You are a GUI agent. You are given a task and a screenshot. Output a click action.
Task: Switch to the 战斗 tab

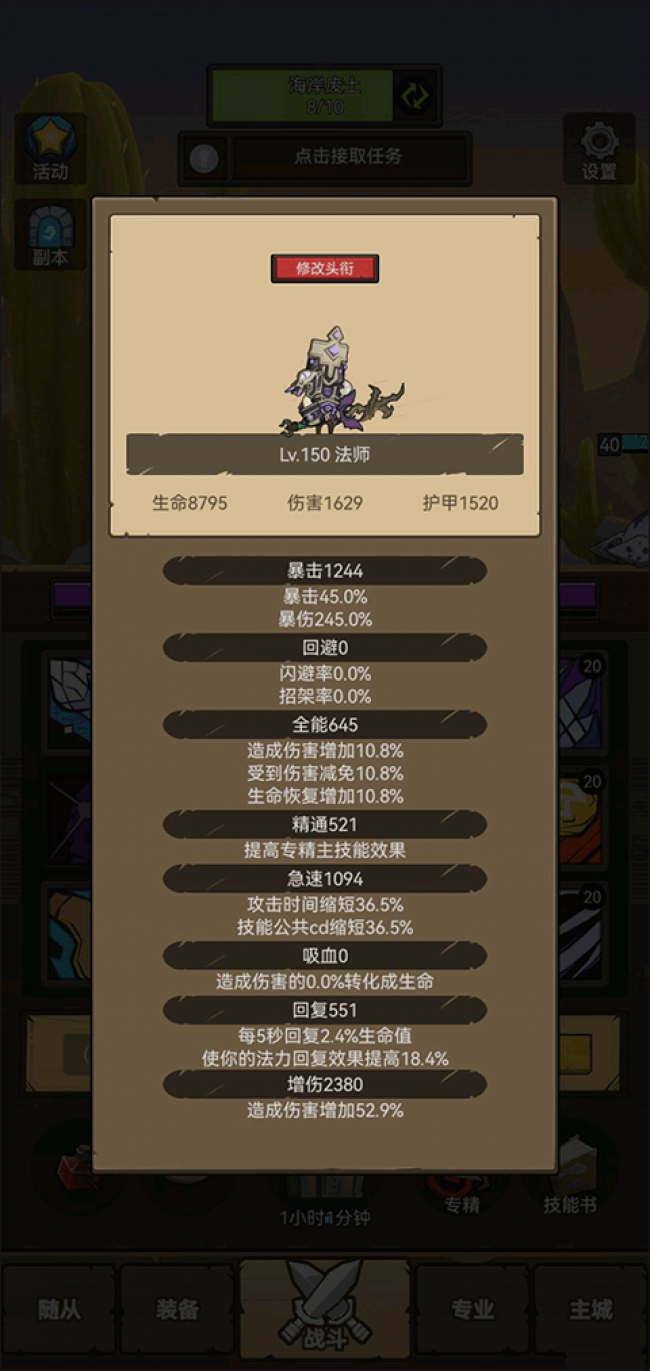point(324,1305)
